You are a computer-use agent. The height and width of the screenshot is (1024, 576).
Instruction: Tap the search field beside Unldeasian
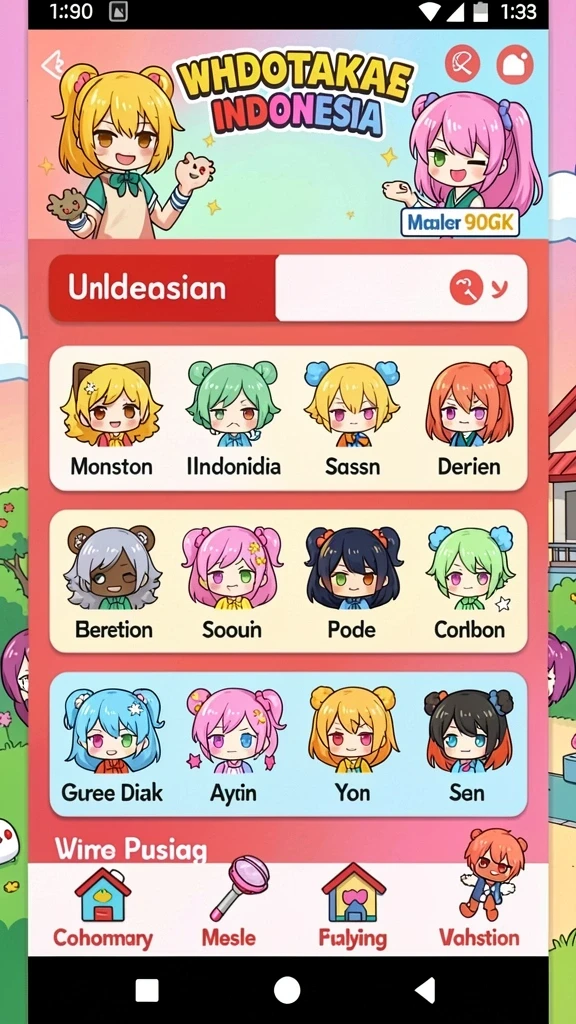click(401, 288)
